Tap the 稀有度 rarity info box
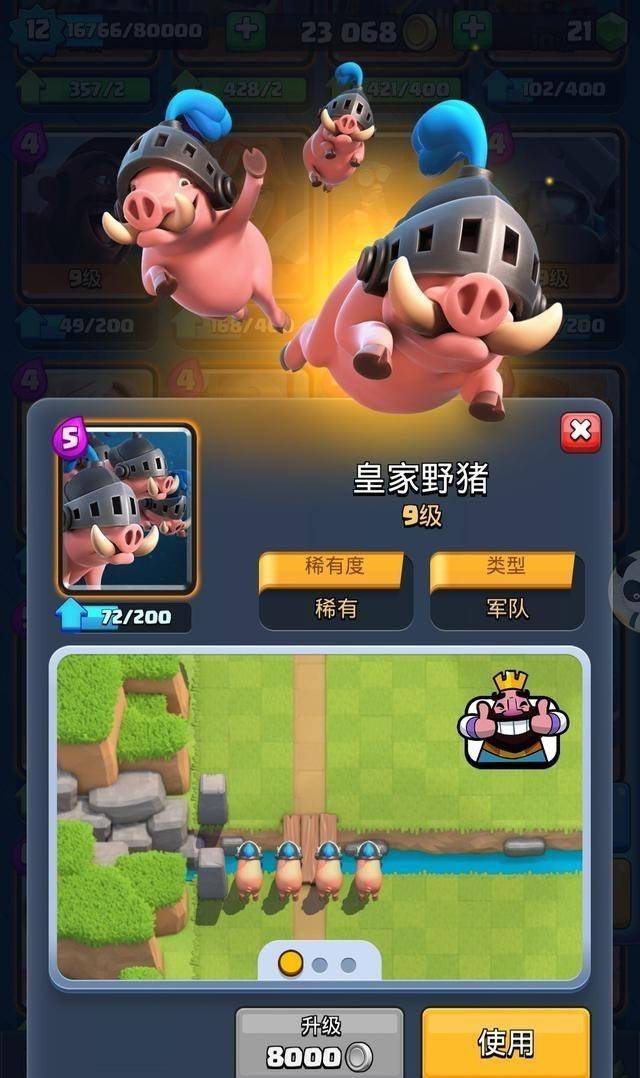Image resolution: width=640 pixels, height=1078 pixels. pyautogui.click(x=335, y=591)
